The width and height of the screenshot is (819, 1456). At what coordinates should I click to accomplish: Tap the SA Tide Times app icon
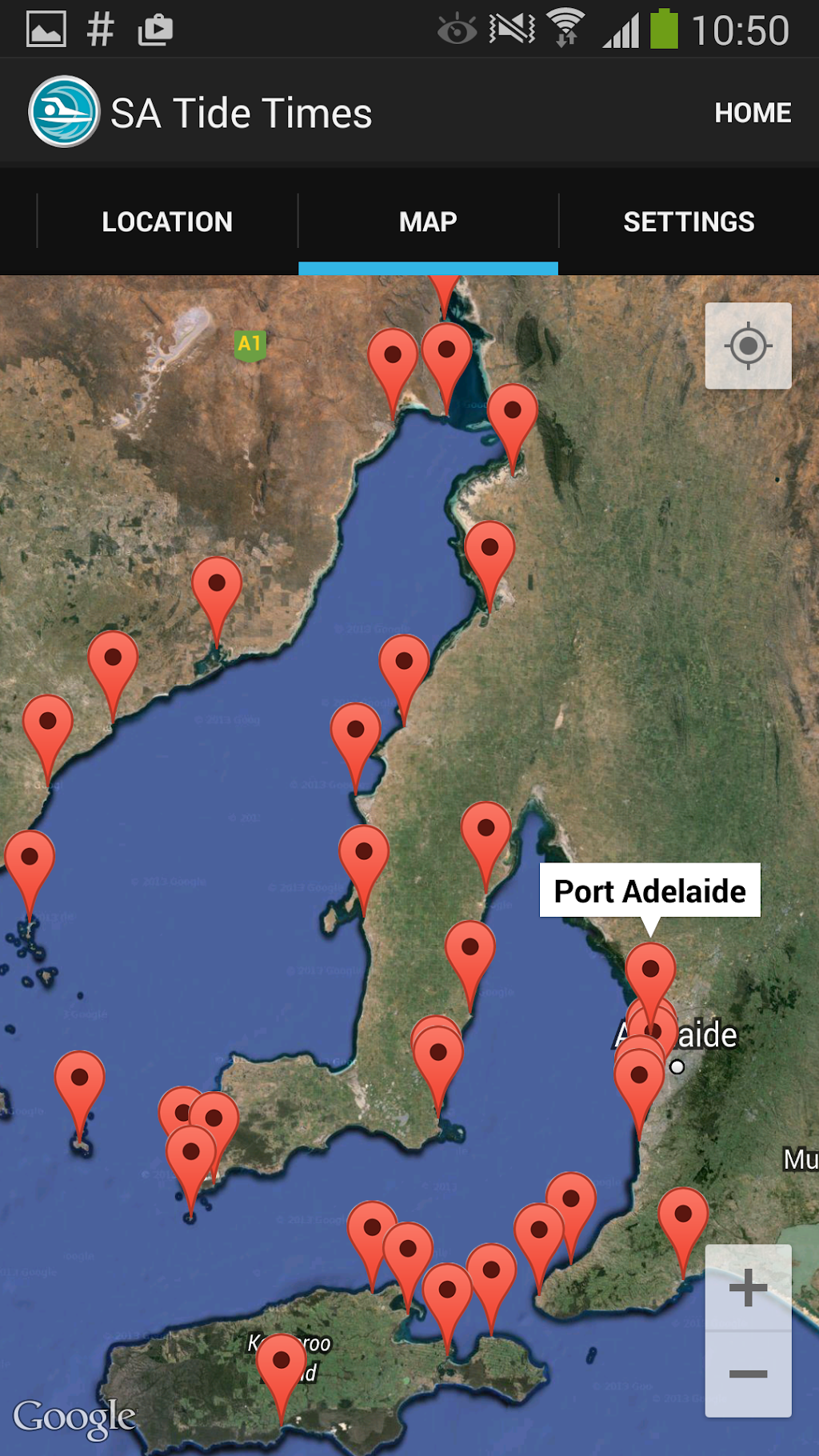pyautogui.click(x=64, y=112)
